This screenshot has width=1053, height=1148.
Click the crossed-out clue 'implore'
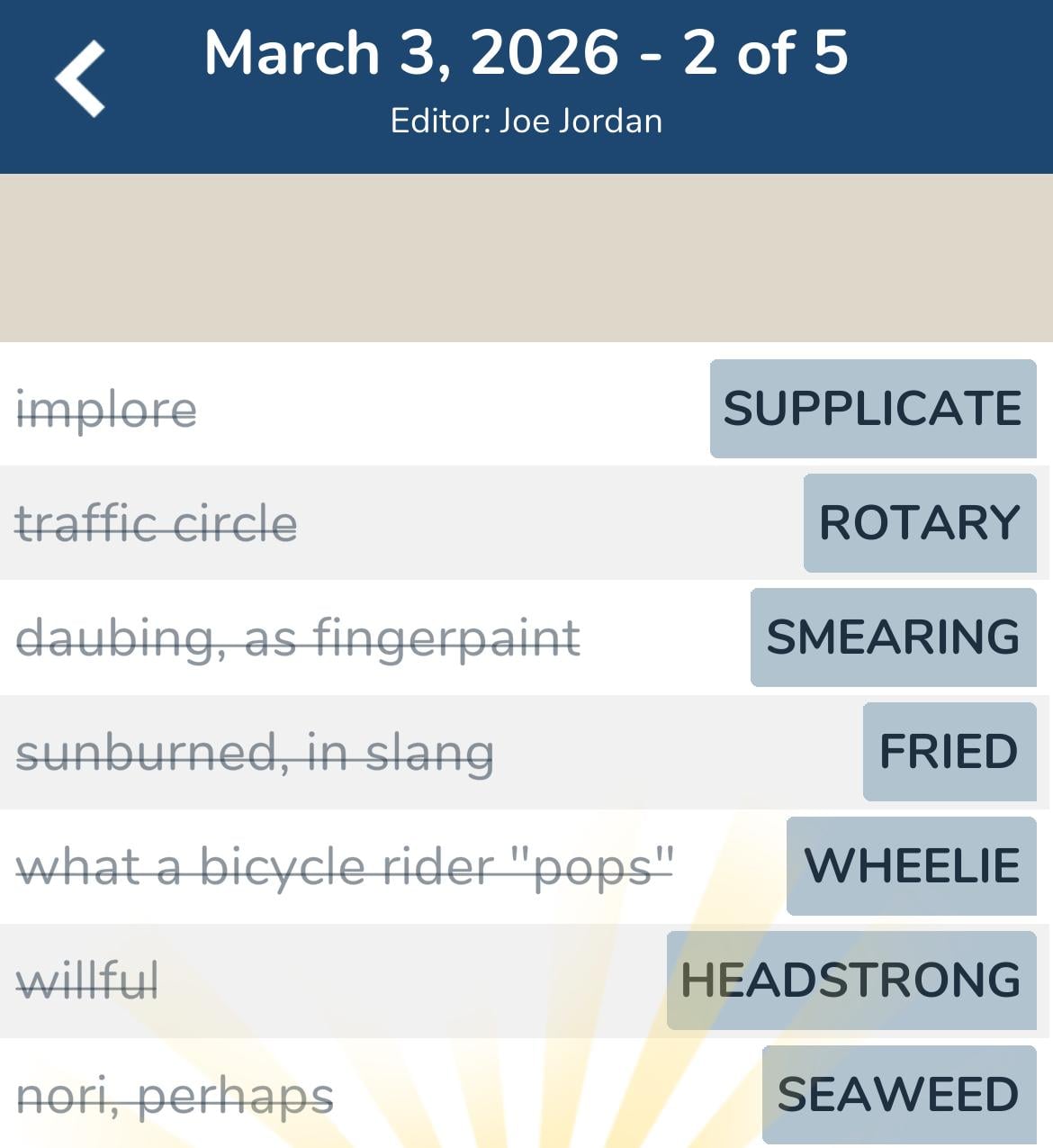tap(106, 410)
